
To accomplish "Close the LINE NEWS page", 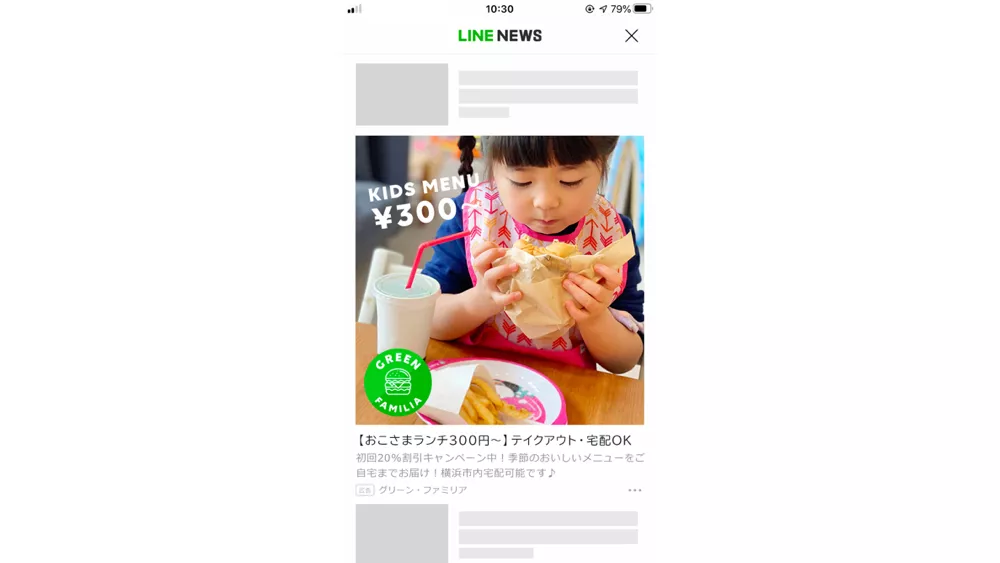I will (631, 36).
